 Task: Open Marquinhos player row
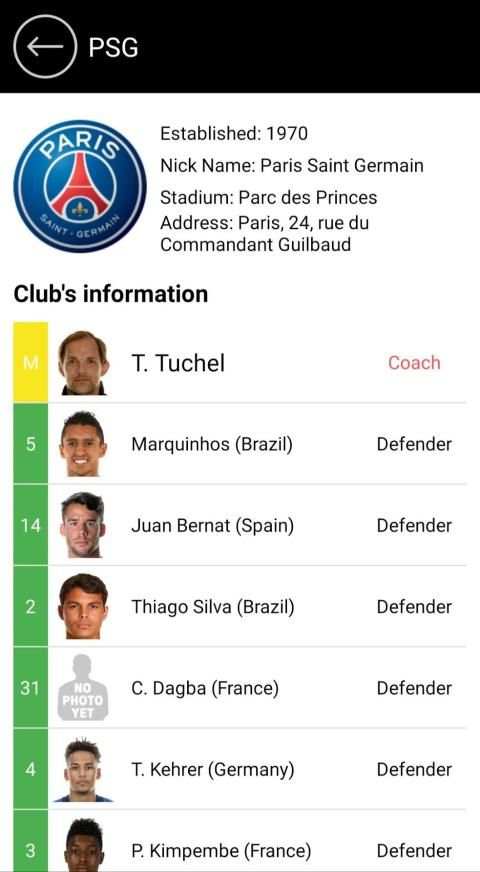[x=240, y=444]
